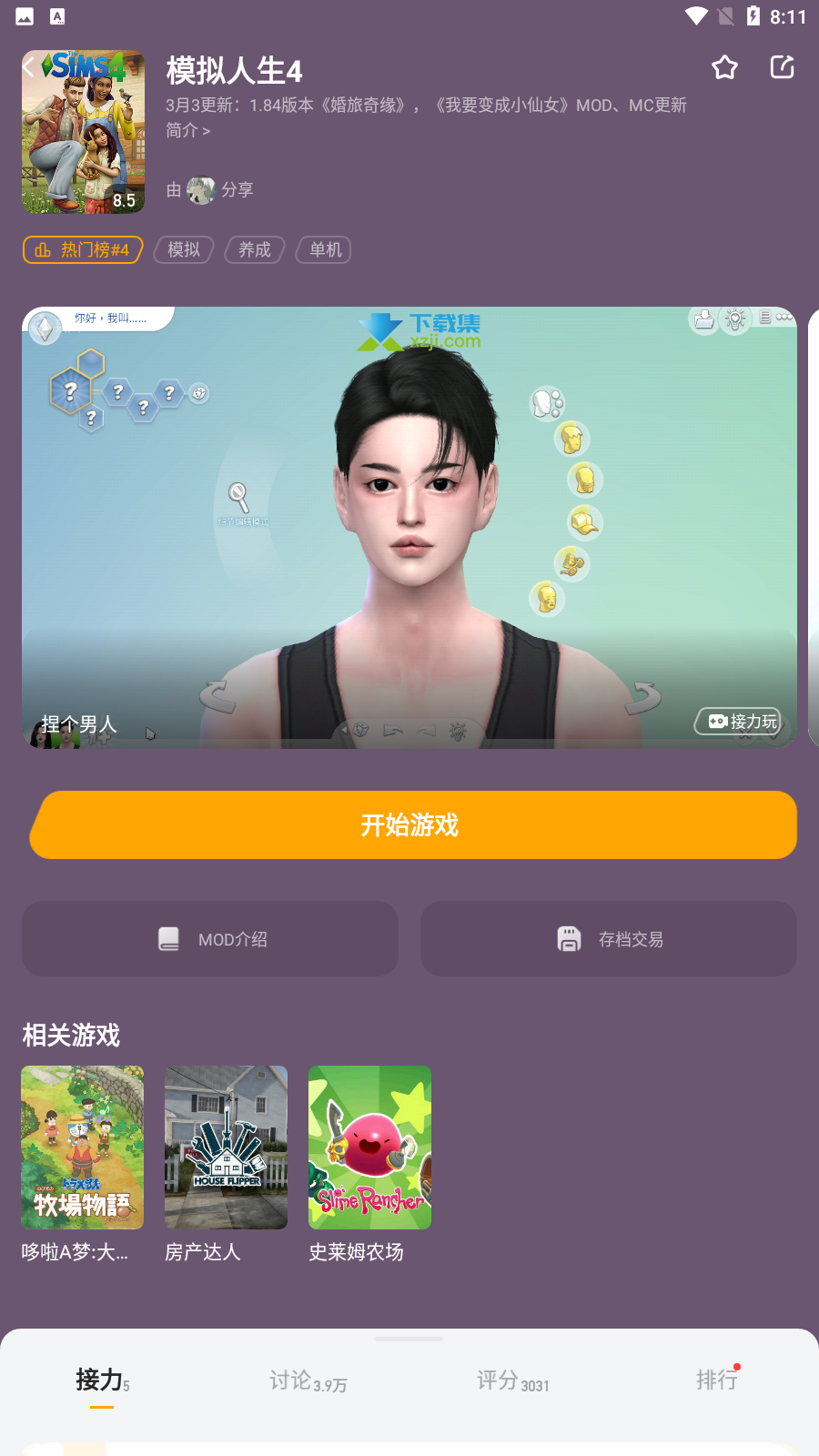
Task: Open the 史莱姆农场 related game
Action: [369, 1164]
